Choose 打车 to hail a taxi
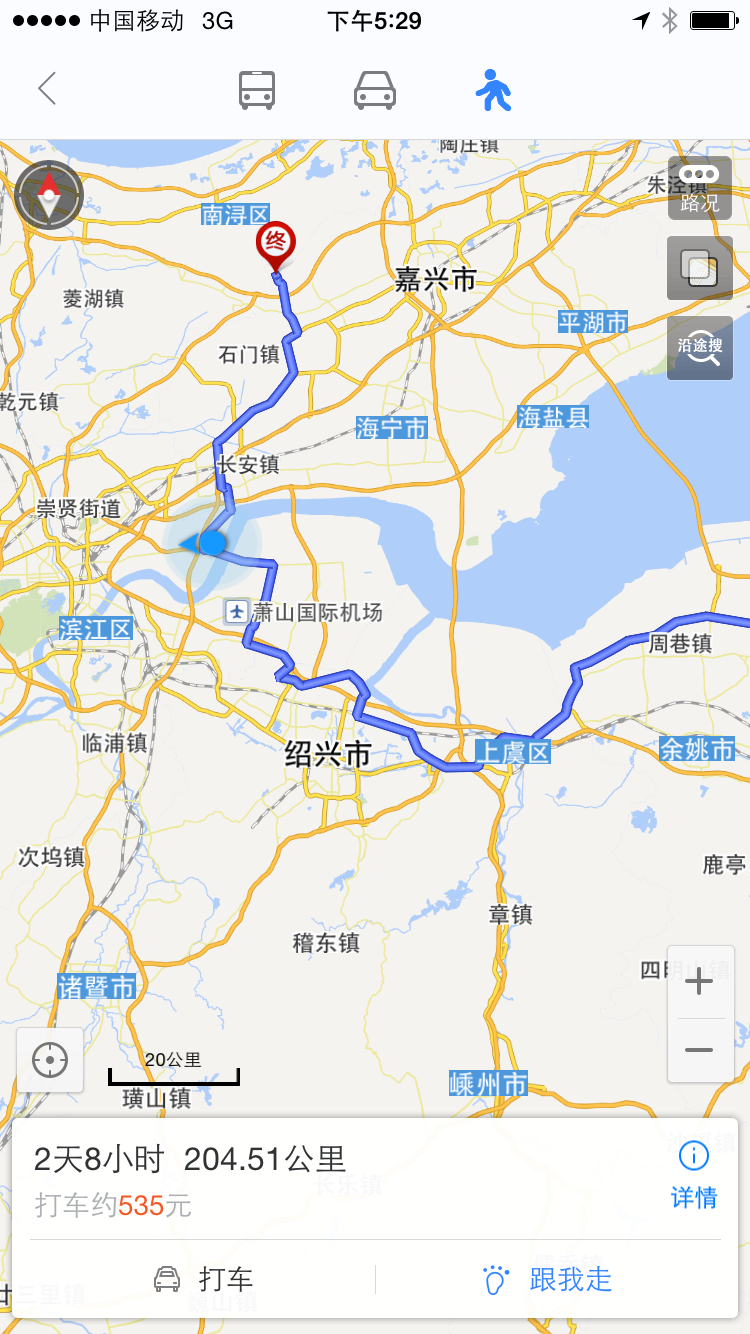This screenshot has height=1334, width=750. click(x=204, y=1279)
